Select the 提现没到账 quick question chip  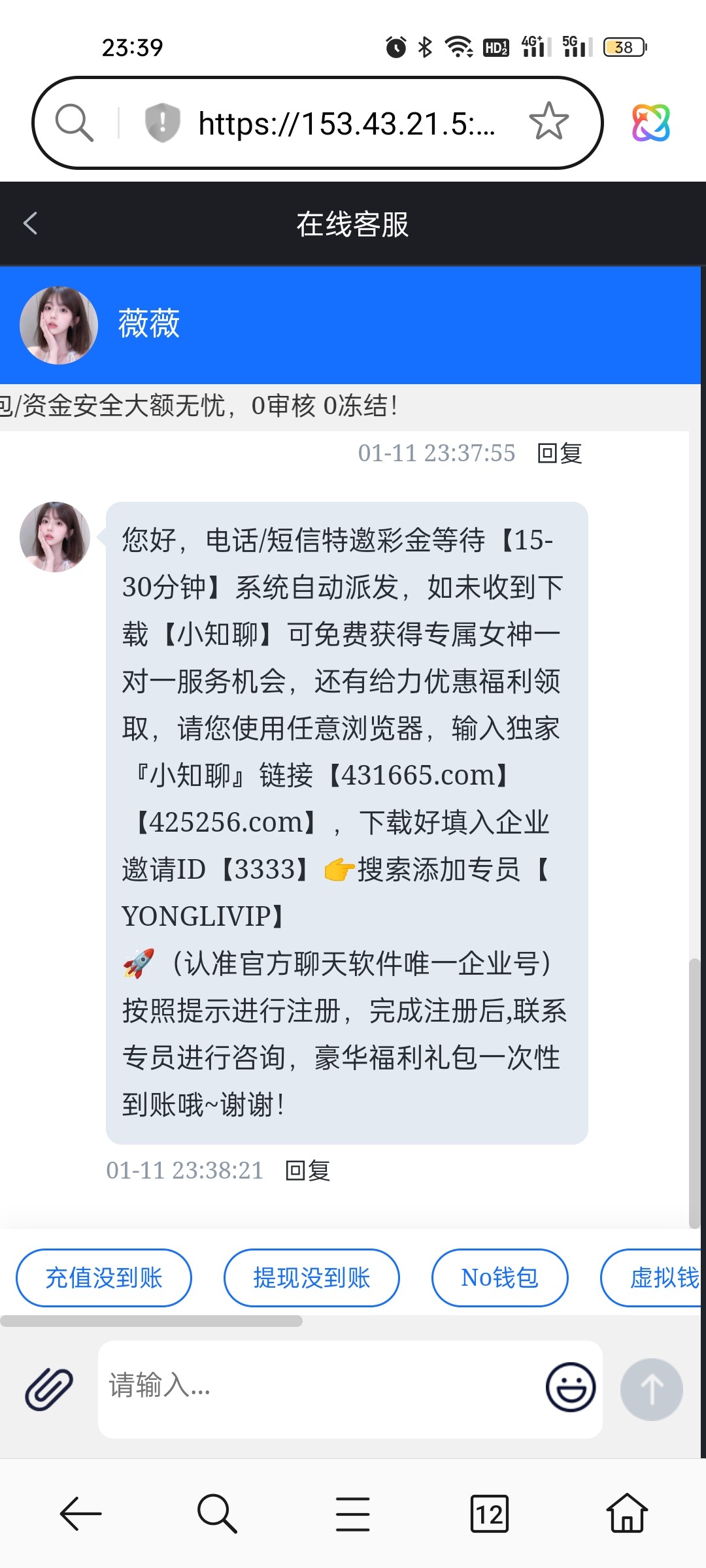[311, 1277]
